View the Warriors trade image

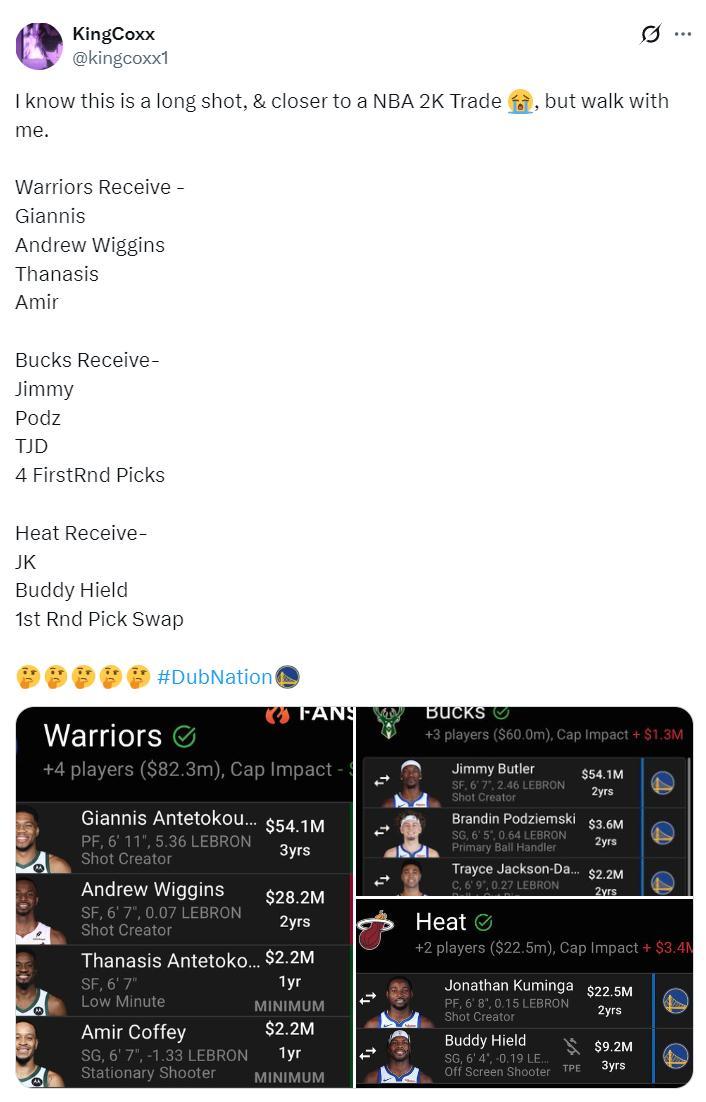coord(184,896)
